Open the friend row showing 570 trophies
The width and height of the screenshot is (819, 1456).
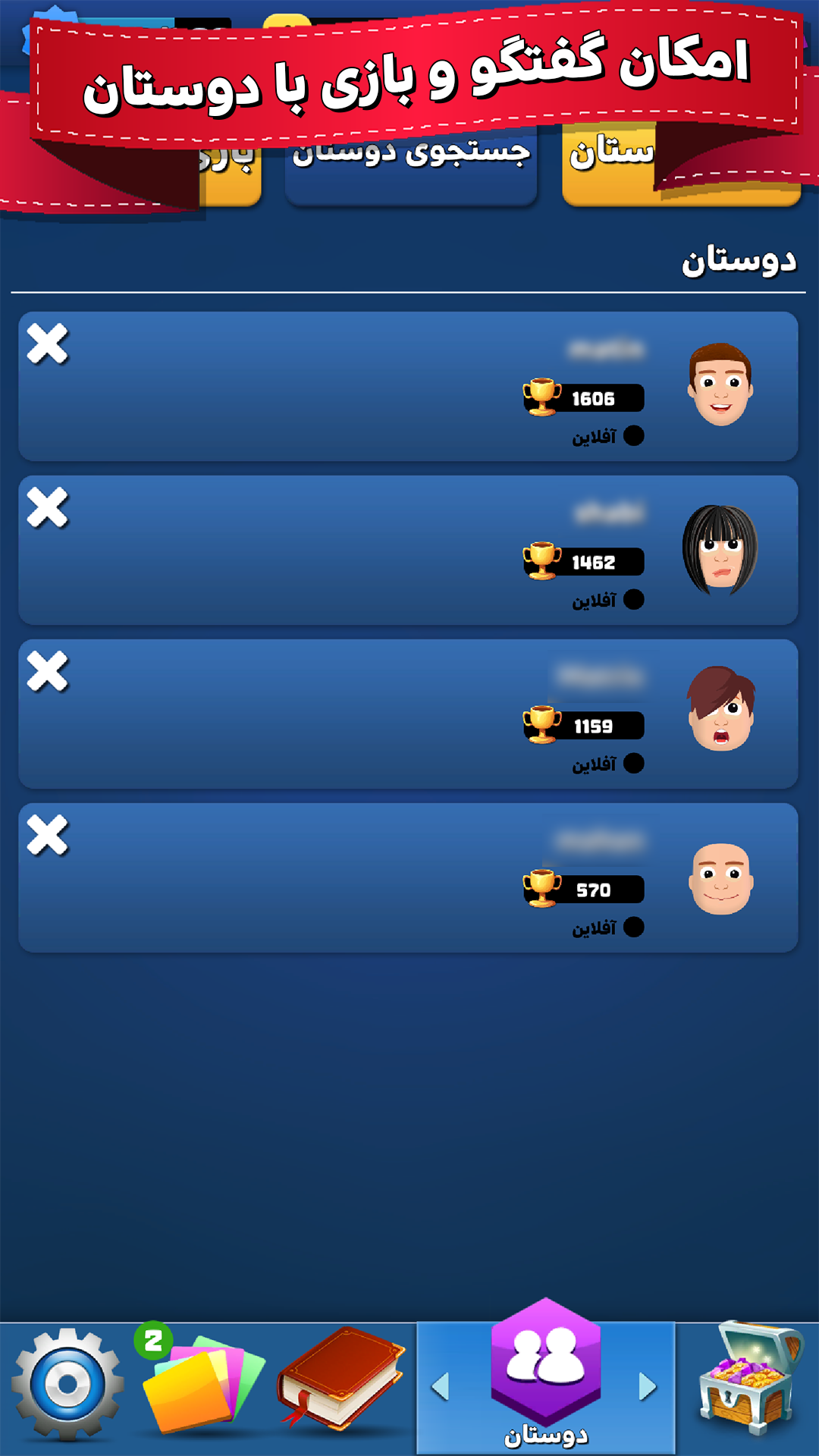(408, 878)
